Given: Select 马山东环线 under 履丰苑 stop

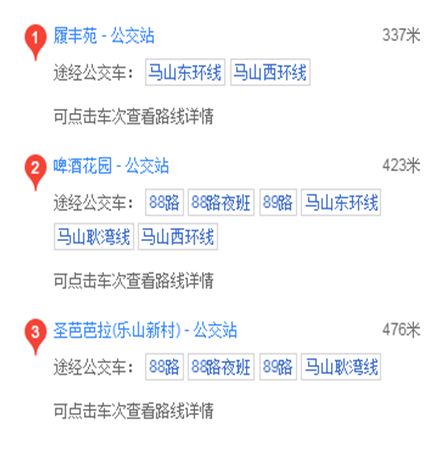Looking at the screenshot, I should [185, 72].
